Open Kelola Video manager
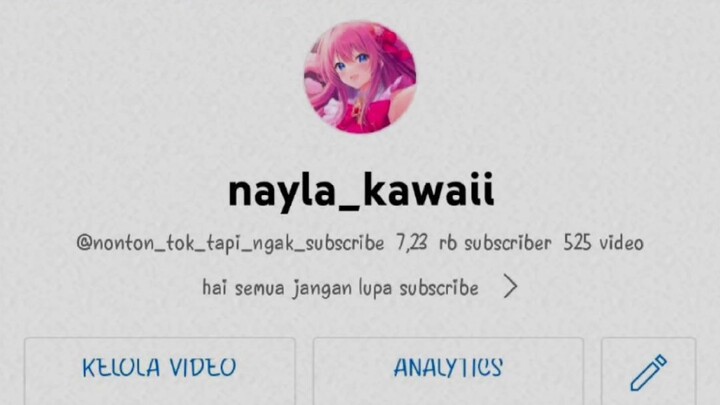Viewport: 720px width, 405px height. 160,368
